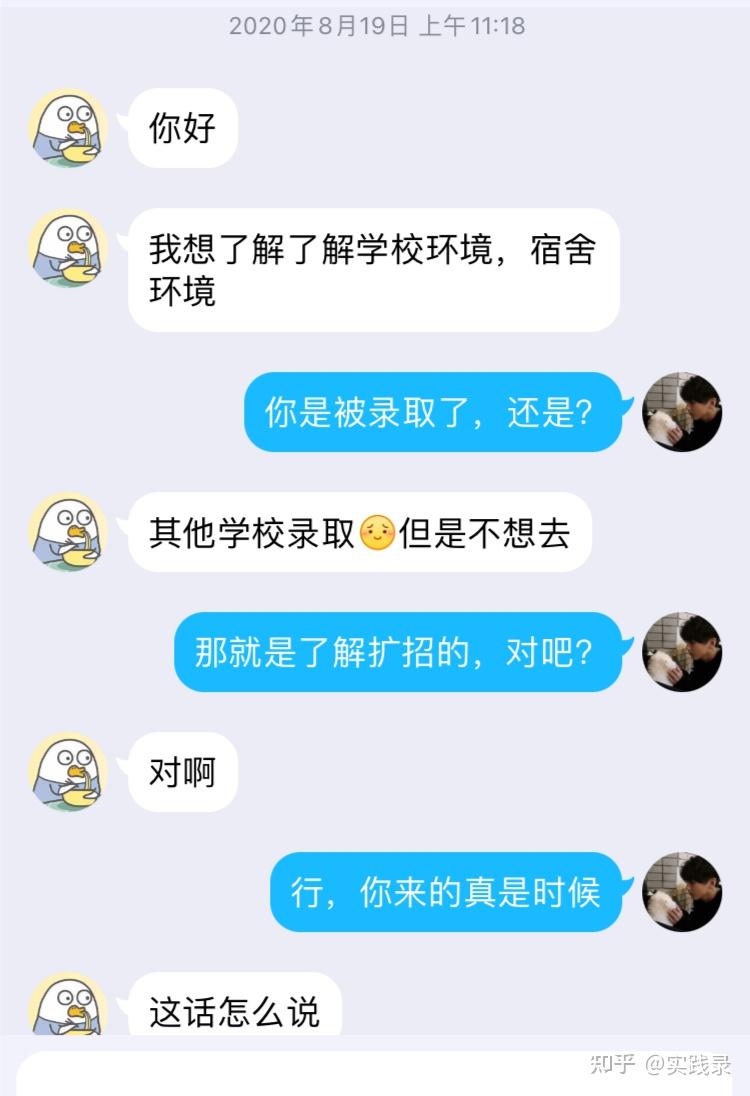Focus the message input box at the bottom
750x1096 pixels.
point(300,1074)
